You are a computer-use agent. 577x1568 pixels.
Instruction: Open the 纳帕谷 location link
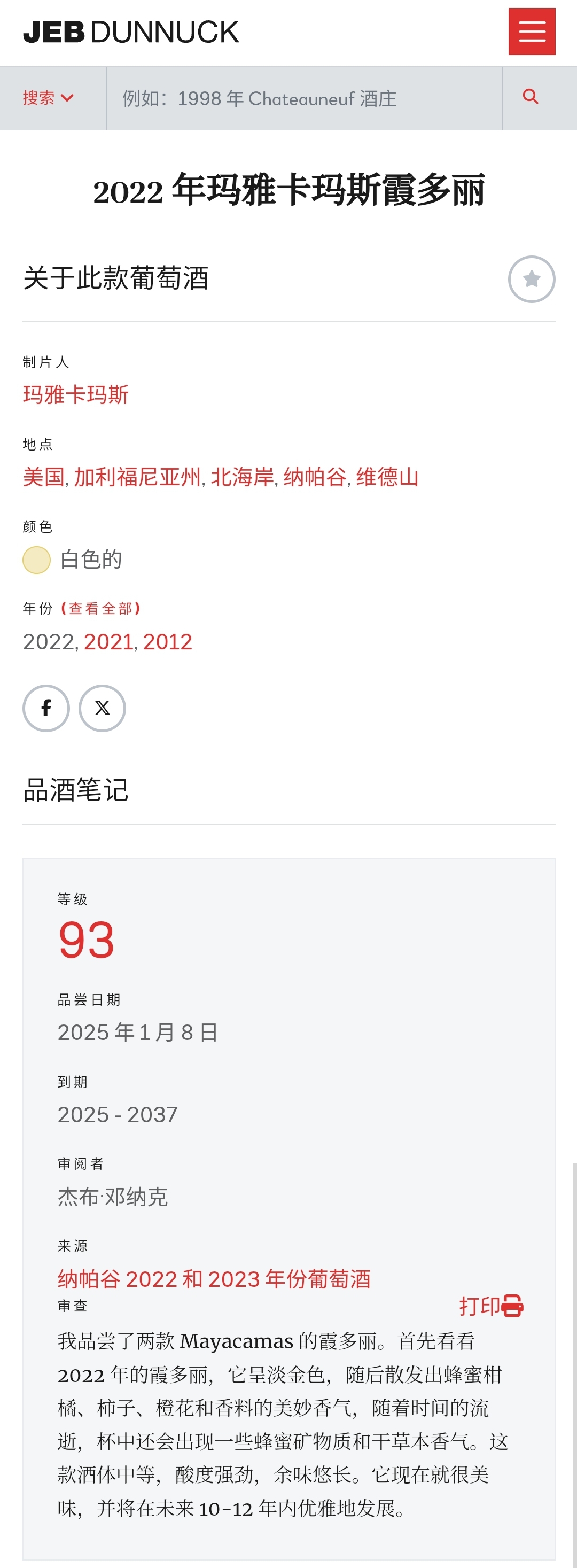point(315,477)
